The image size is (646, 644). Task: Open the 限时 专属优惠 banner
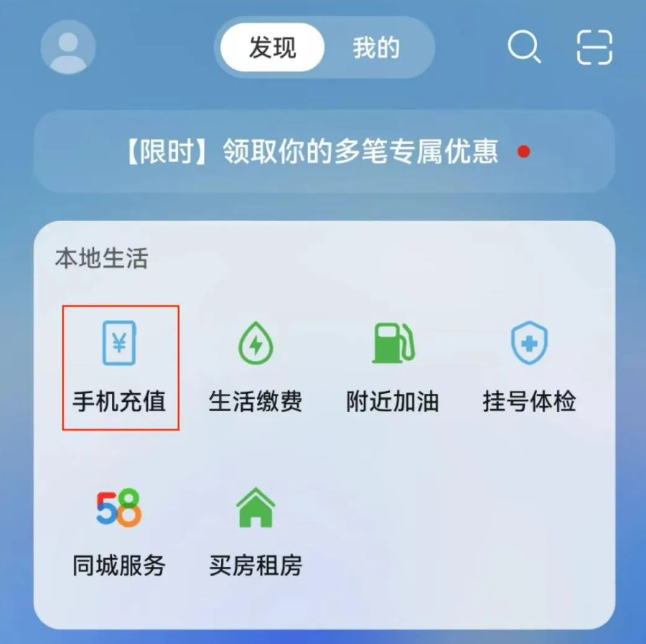click(x=324, y=152)
